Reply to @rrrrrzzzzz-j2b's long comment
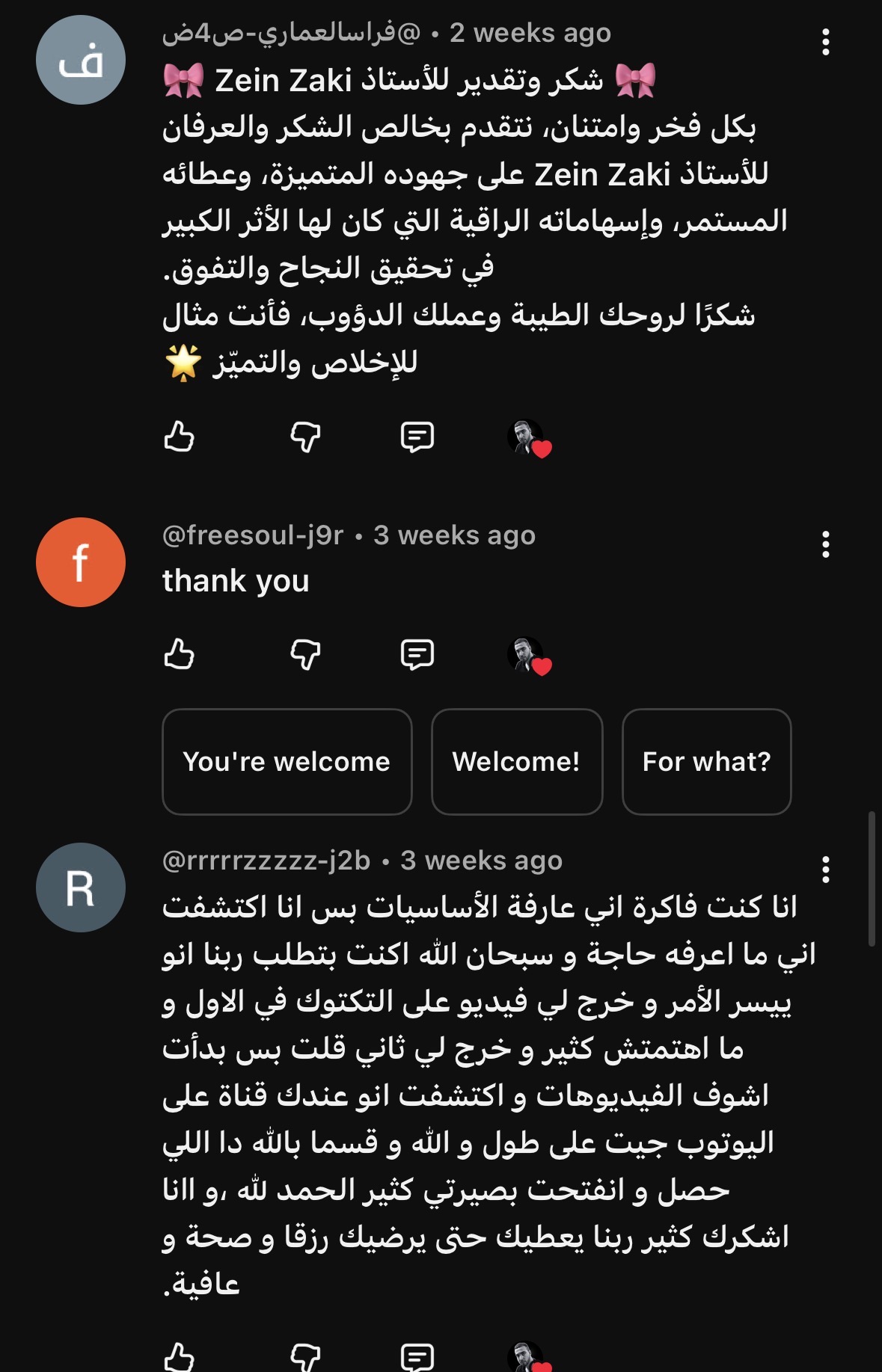This screenshot has width=882, height=1372. tap(417, 1357)
